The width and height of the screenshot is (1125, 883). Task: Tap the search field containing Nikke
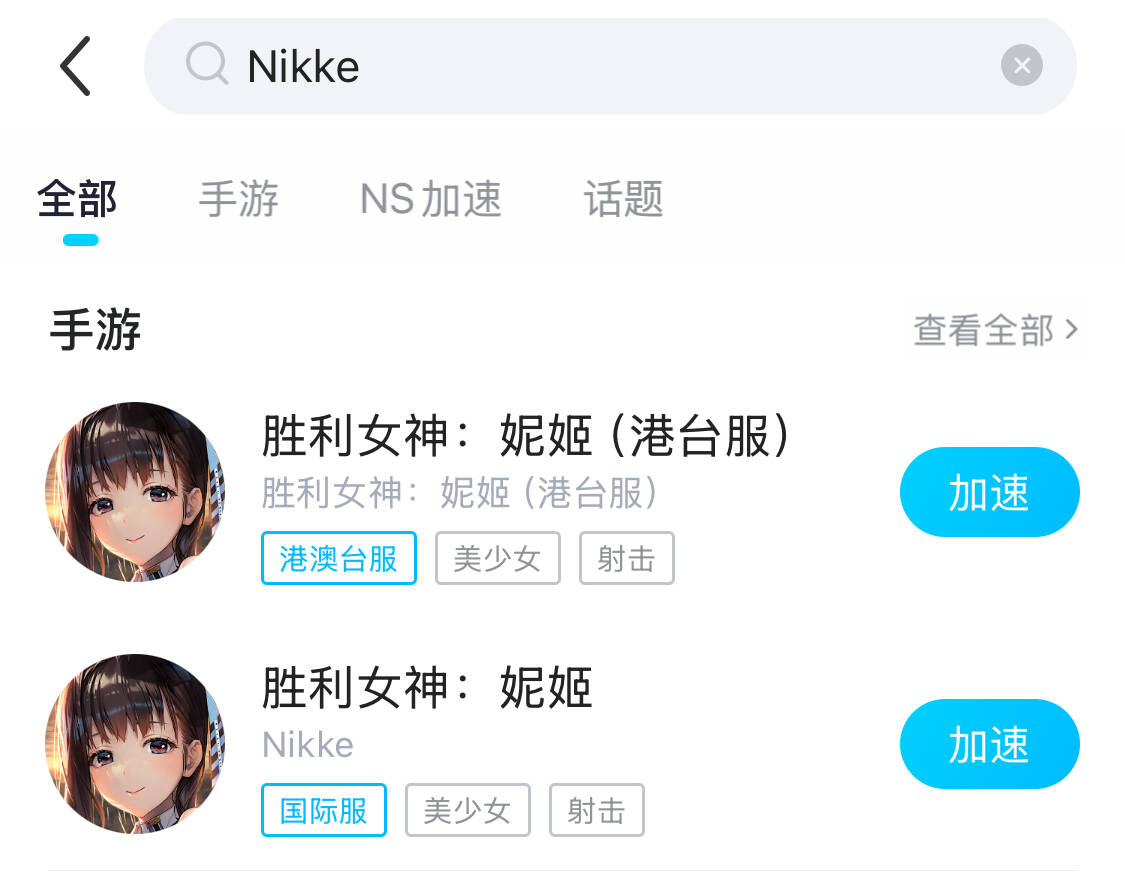(600, 66)
